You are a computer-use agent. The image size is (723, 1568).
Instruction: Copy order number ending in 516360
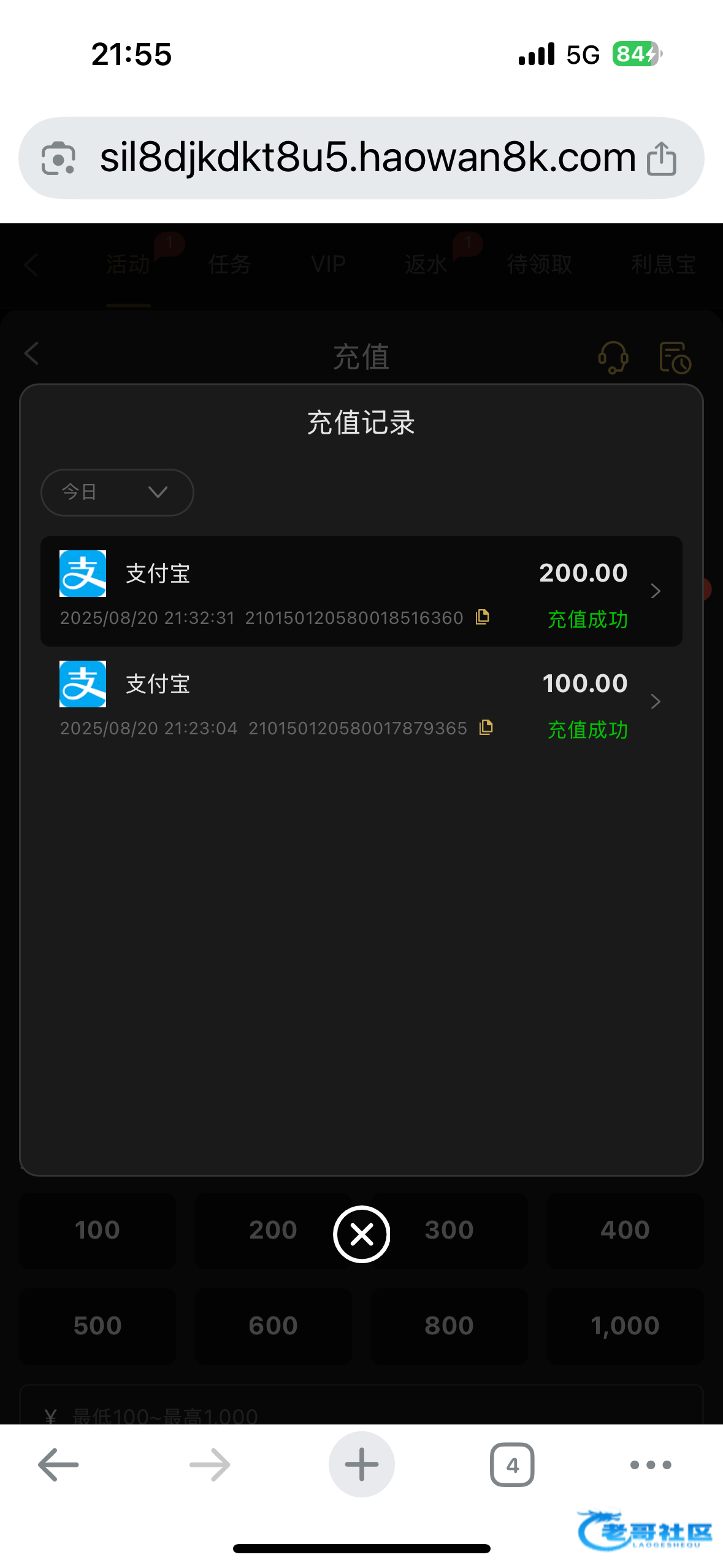(483, 617)
